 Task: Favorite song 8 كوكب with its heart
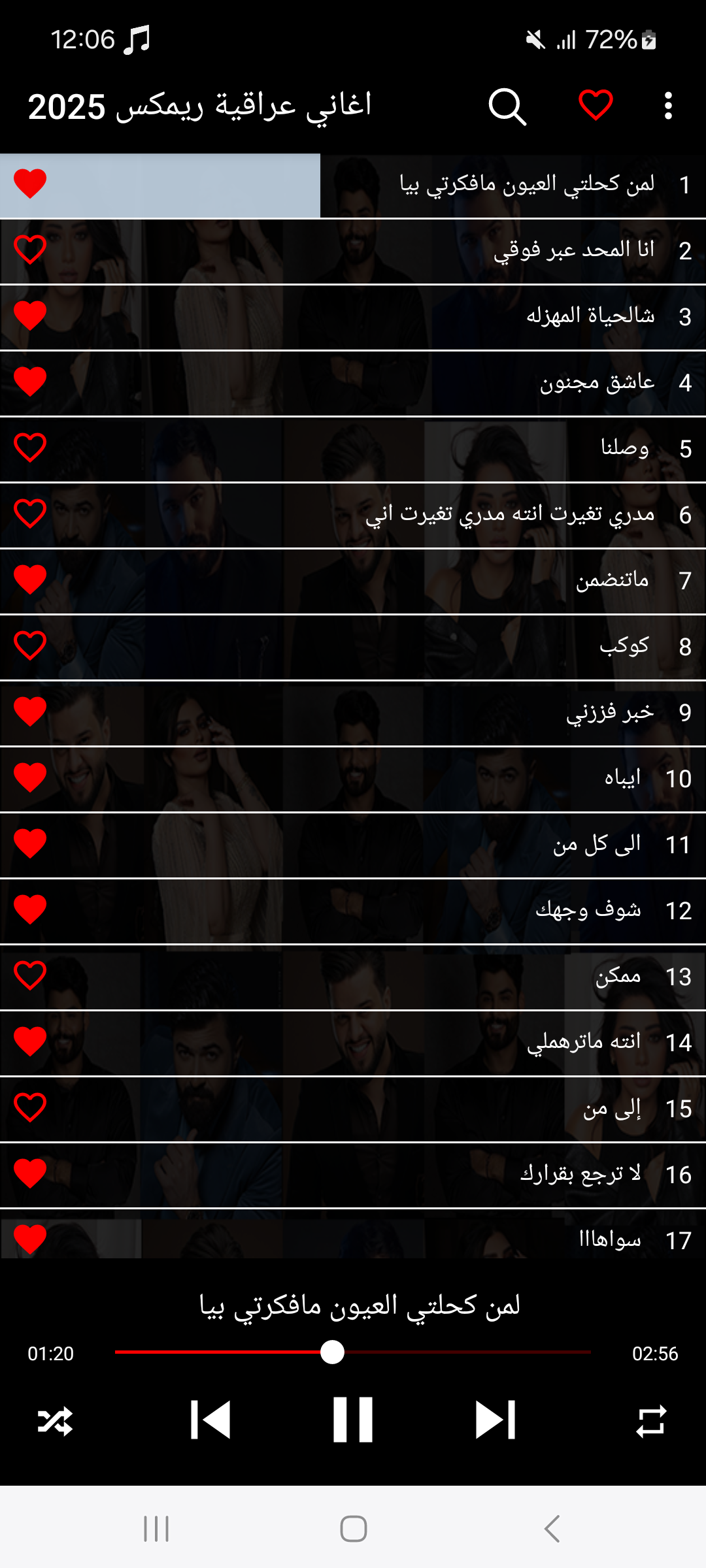coord(30,646)
